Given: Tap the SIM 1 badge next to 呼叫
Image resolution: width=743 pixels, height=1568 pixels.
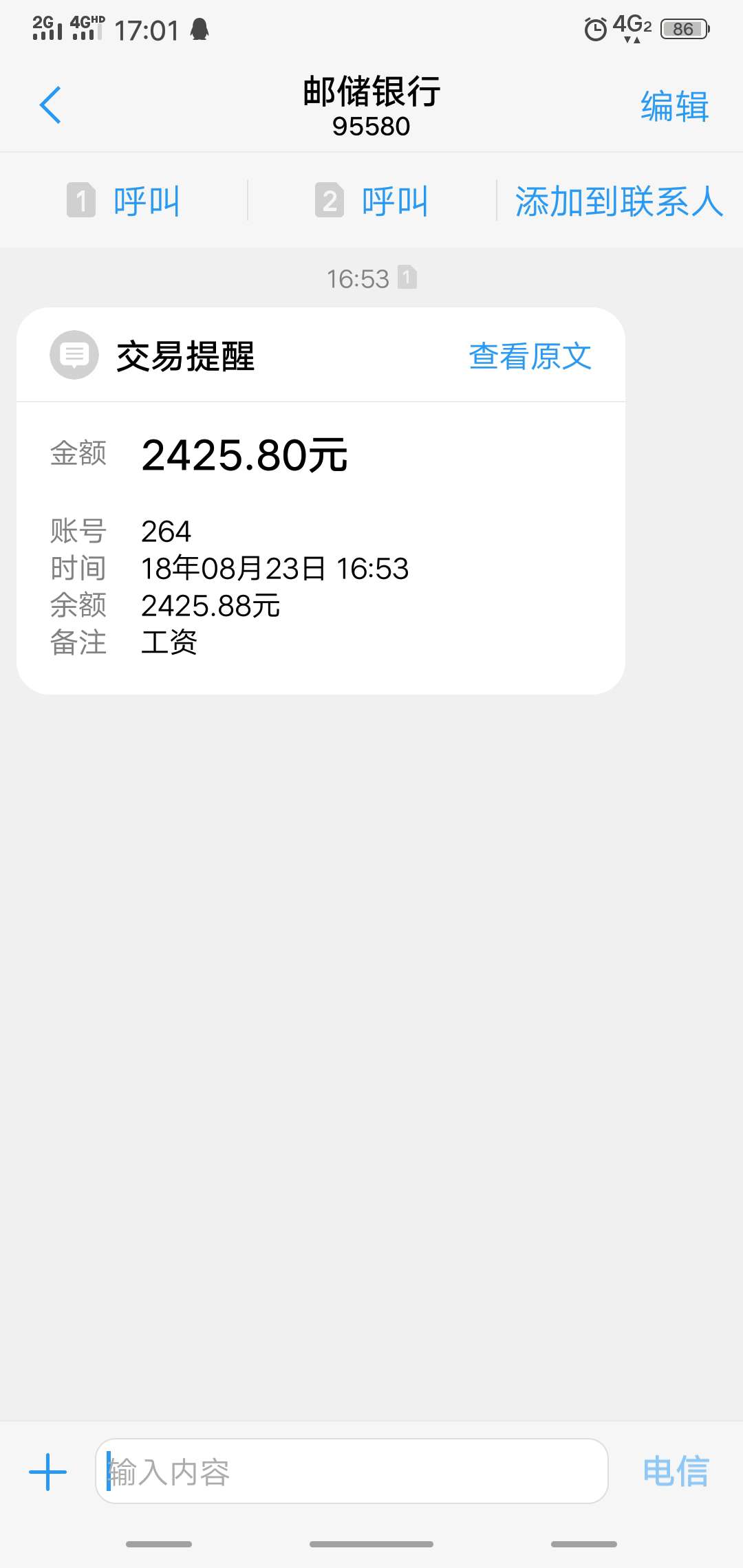Looking at the screenshot, I should [x=81, y=200].
